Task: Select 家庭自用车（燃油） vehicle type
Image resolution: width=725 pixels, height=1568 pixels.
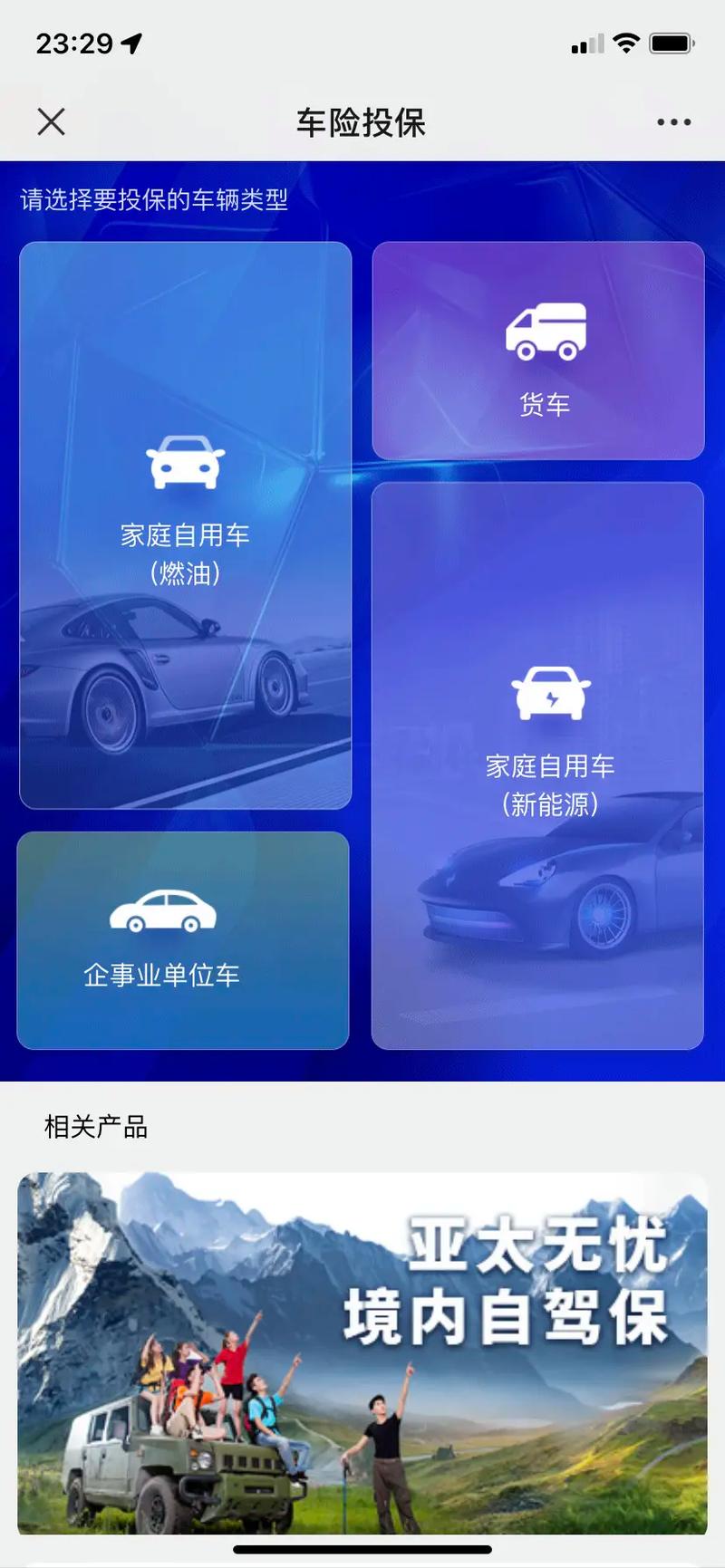Action: (186, 525)
